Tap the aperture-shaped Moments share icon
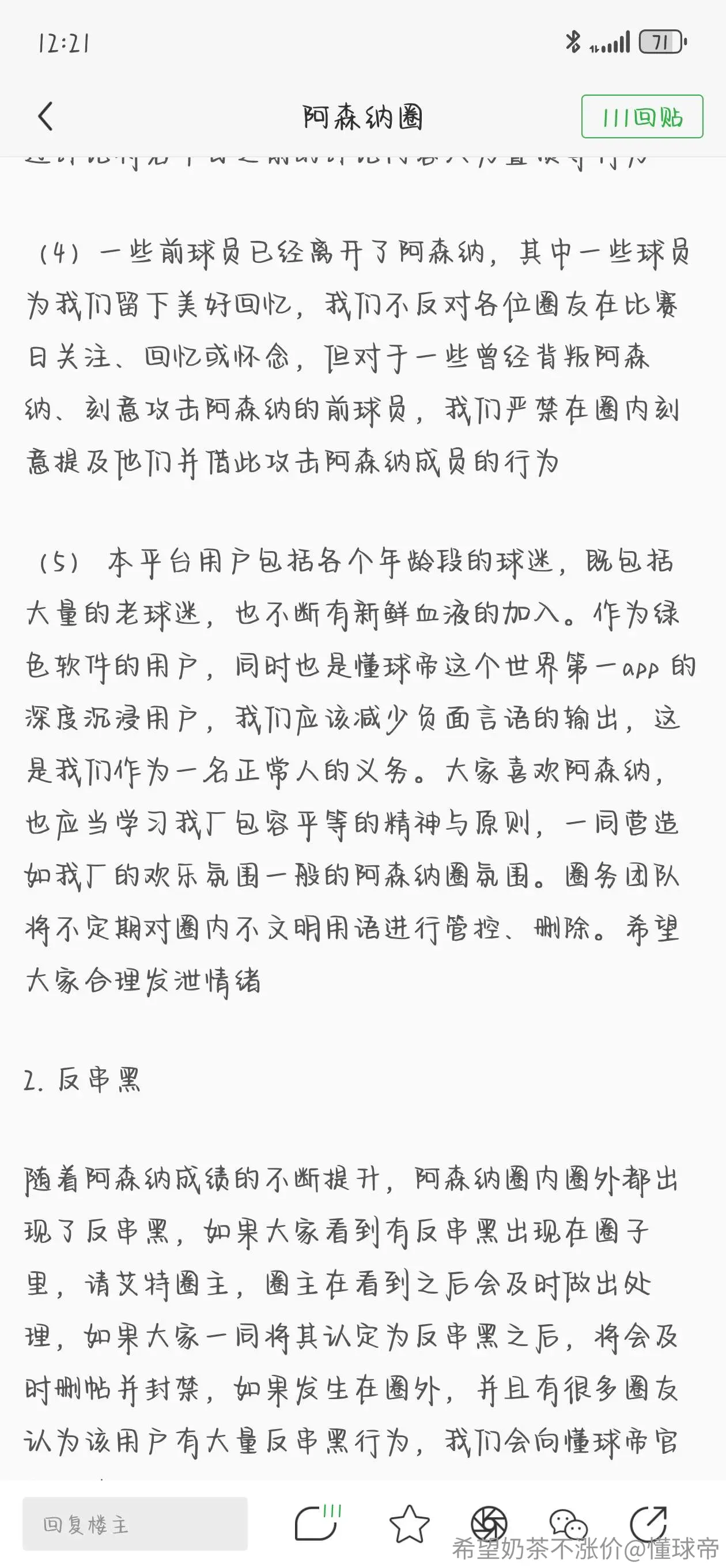 489,1524
